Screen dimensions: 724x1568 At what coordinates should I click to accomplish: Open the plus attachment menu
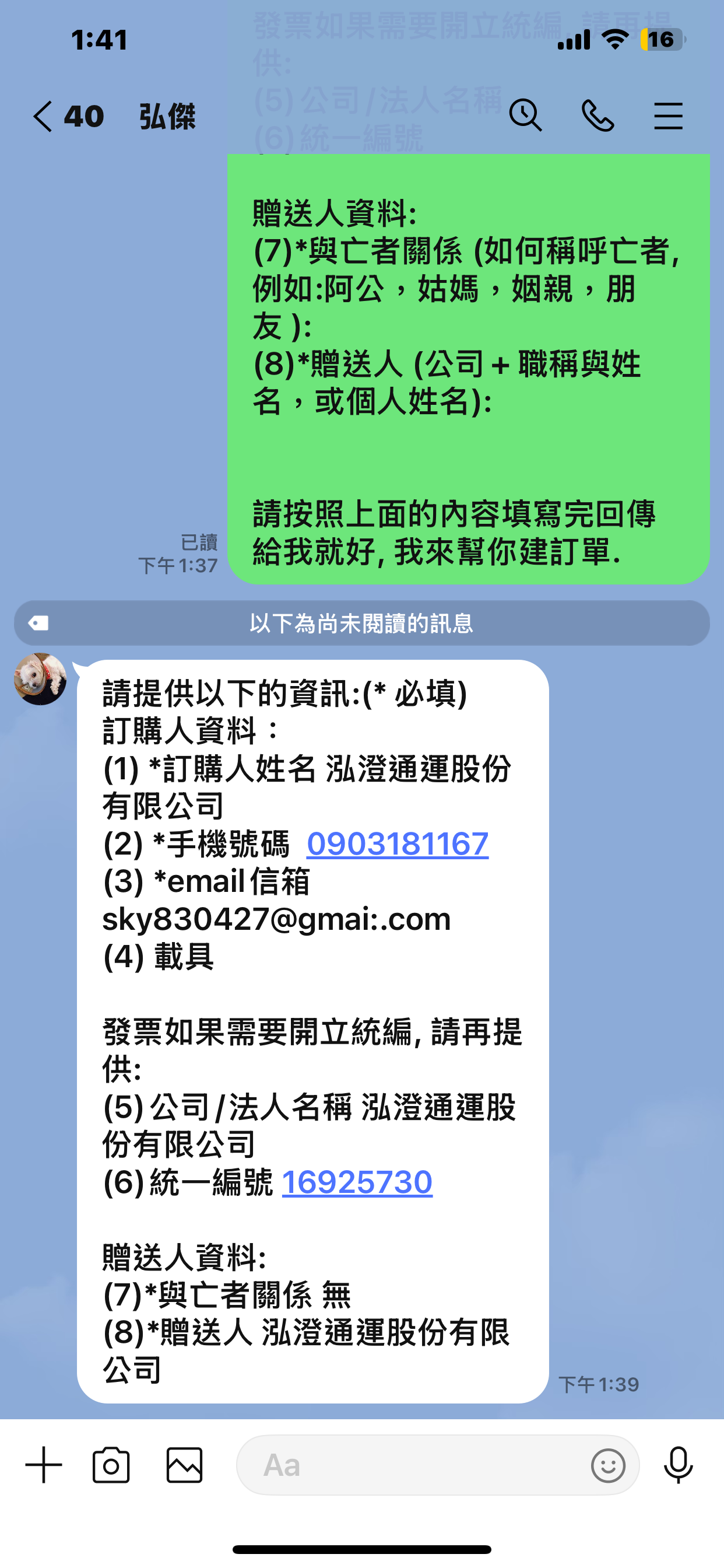(44, 1465)
